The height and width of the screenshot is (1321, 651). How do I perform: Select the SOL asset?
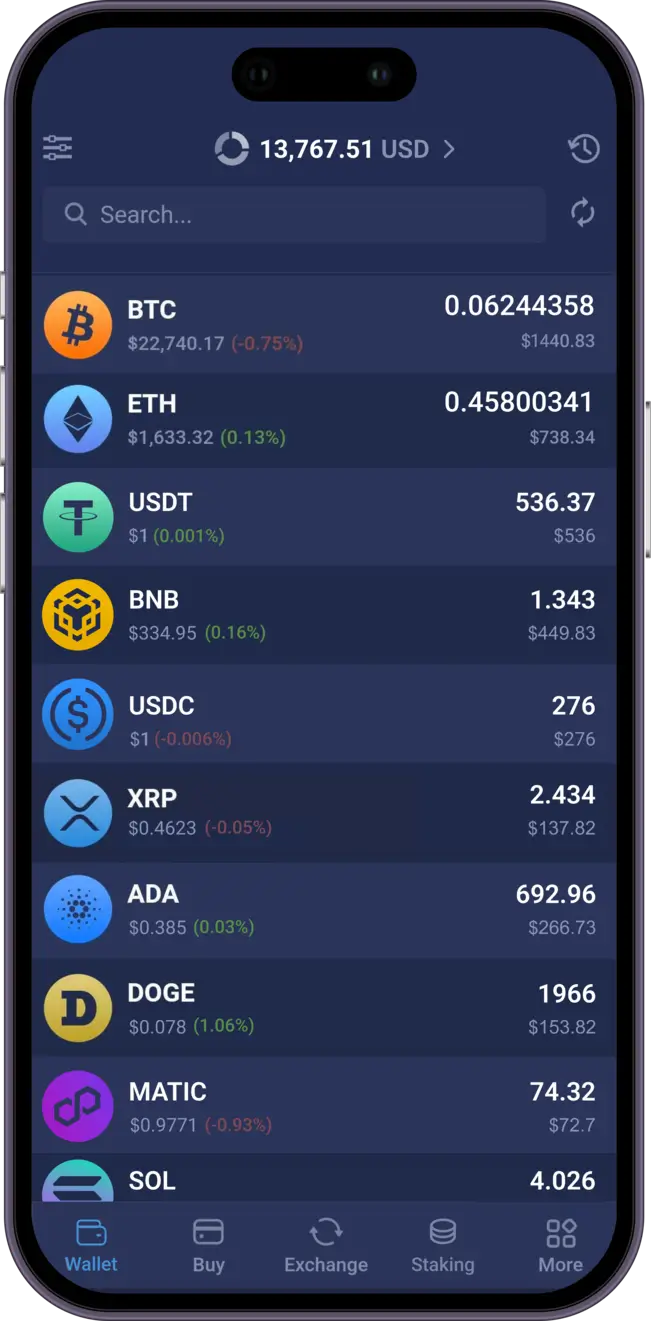pos(324,1181)
